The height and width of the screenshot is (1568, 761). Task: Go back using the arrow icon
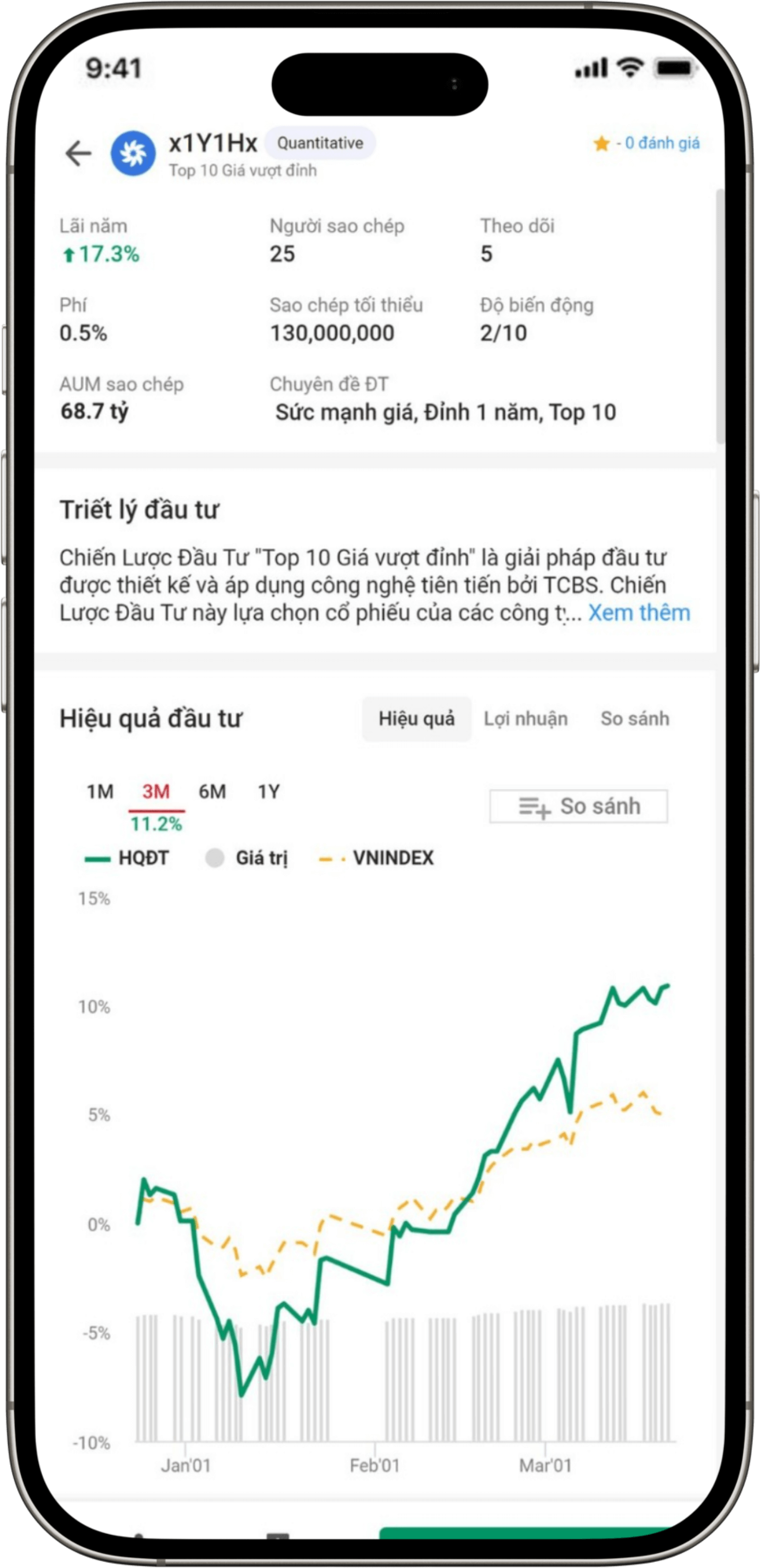click(x=79, y=153)
